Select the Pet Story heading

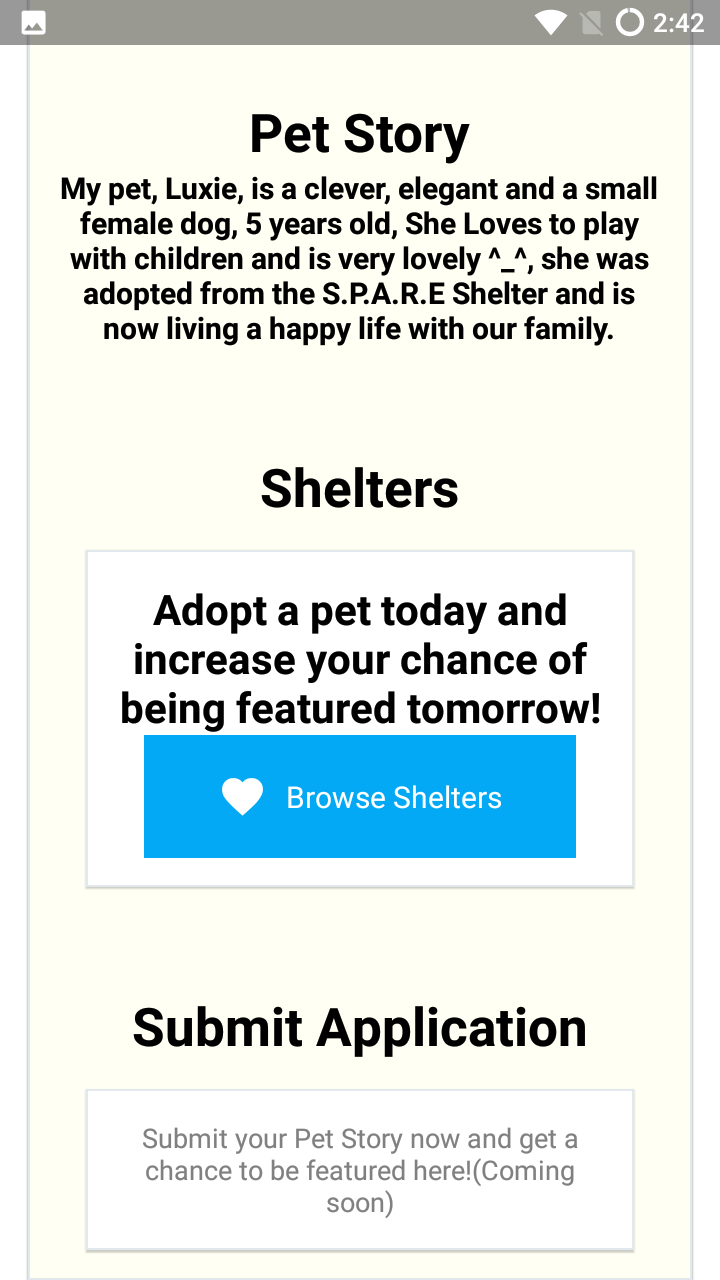click(359, 133)
